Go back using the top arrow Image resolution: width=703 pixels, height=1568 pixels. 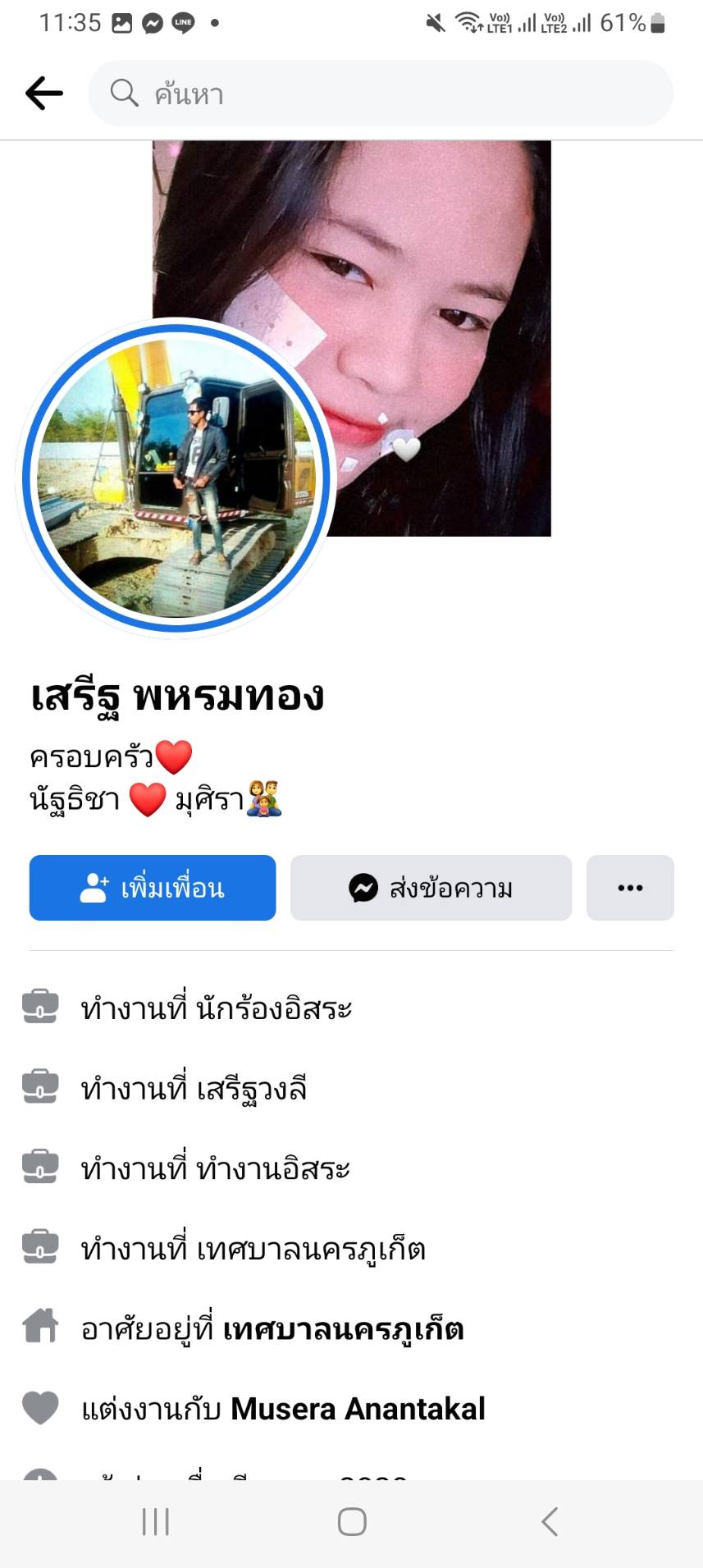pyautogui.click(x=44, y=94)
